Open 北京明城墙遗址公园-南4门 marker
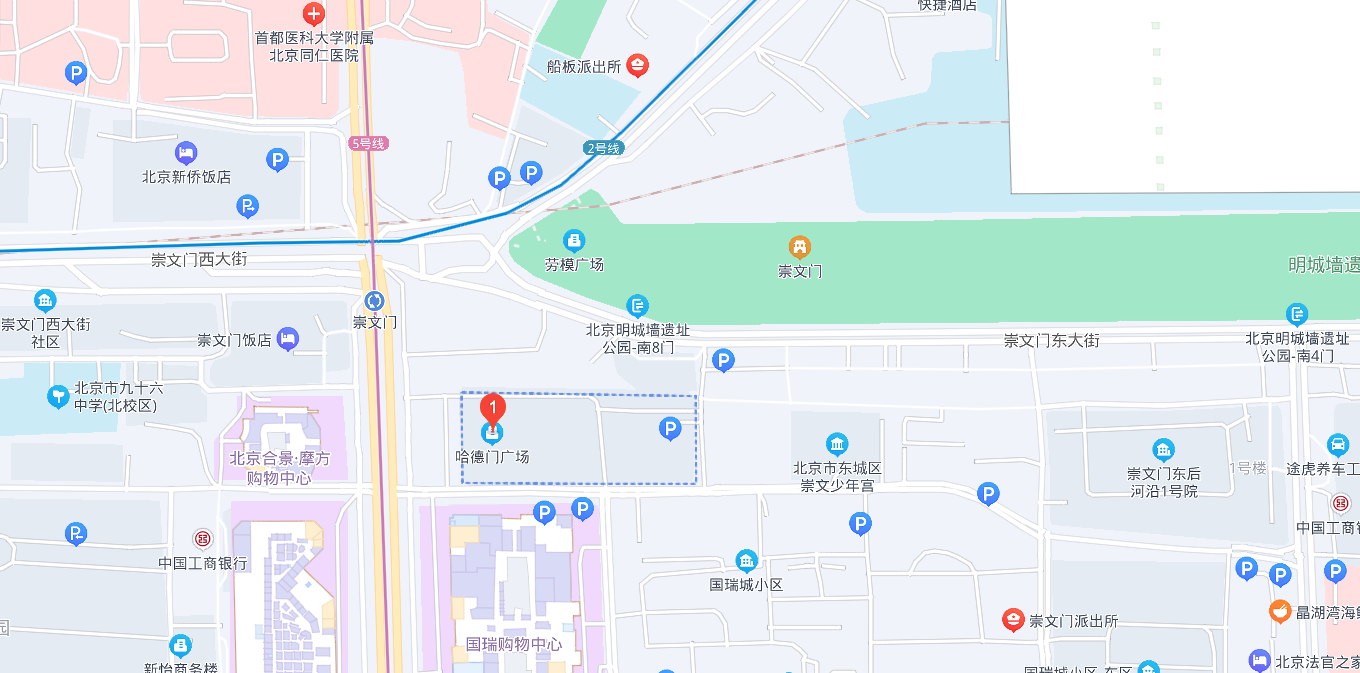 click(1297, 314)
